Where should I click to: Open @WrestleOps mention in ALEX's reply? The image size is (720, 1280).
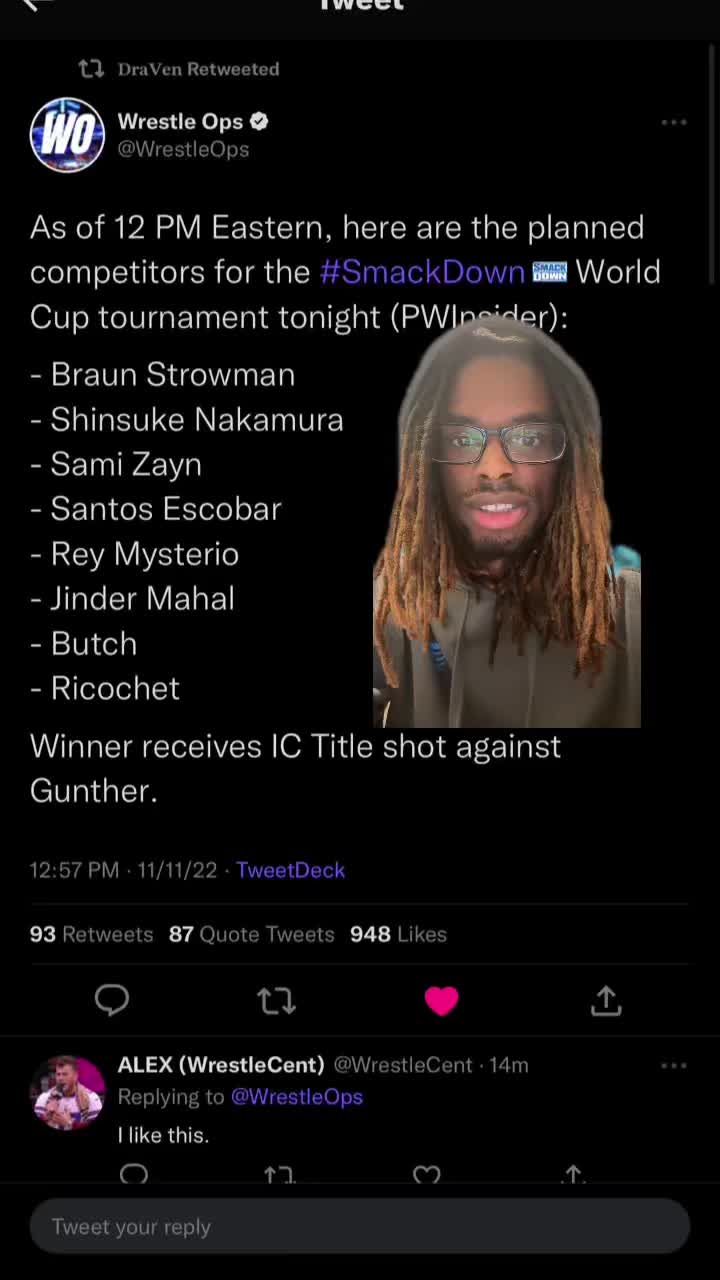[x=296, y=1096]
